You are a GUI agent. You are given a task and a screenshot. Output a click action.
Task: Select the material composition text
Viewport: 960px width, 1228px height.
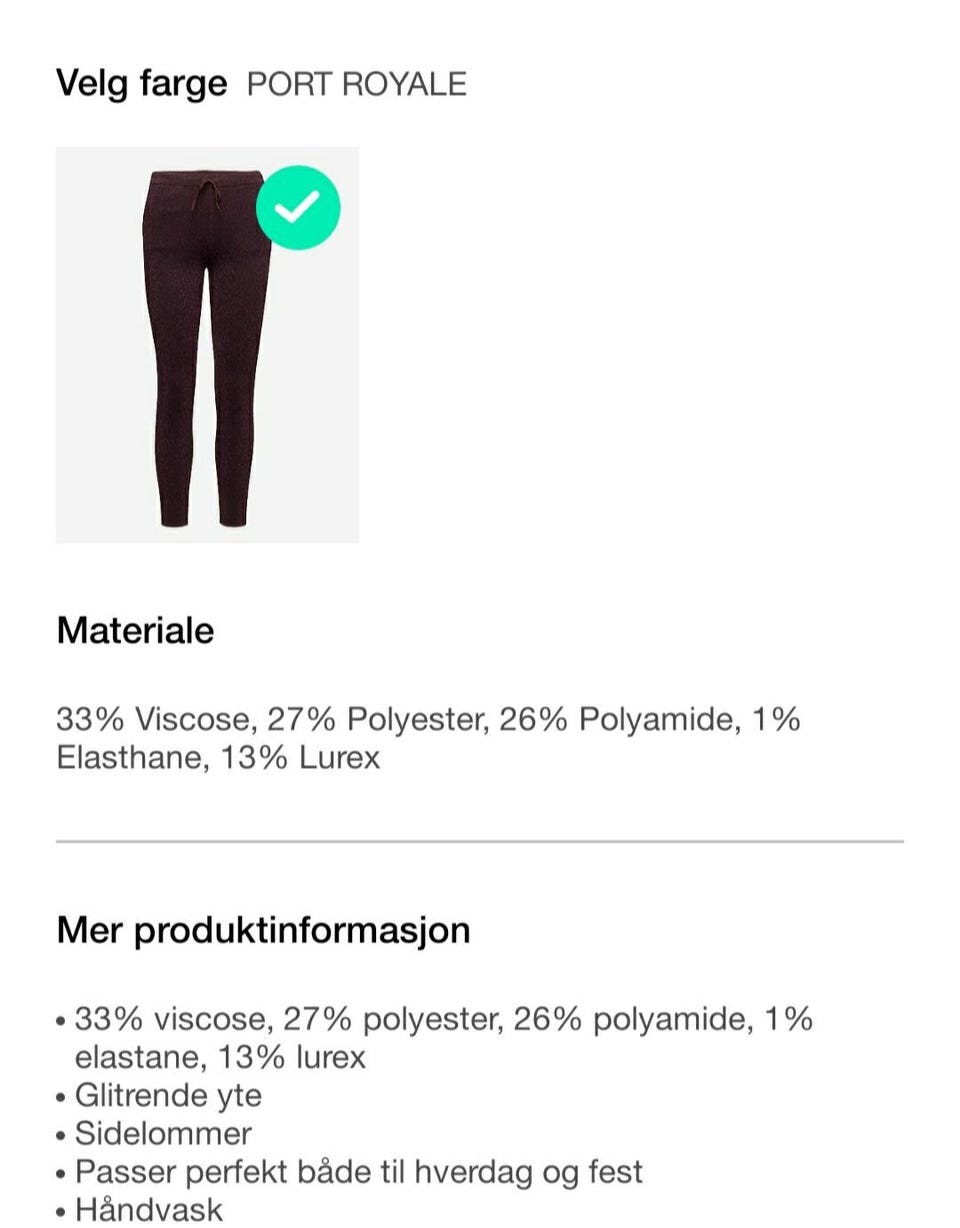(430, 737)
